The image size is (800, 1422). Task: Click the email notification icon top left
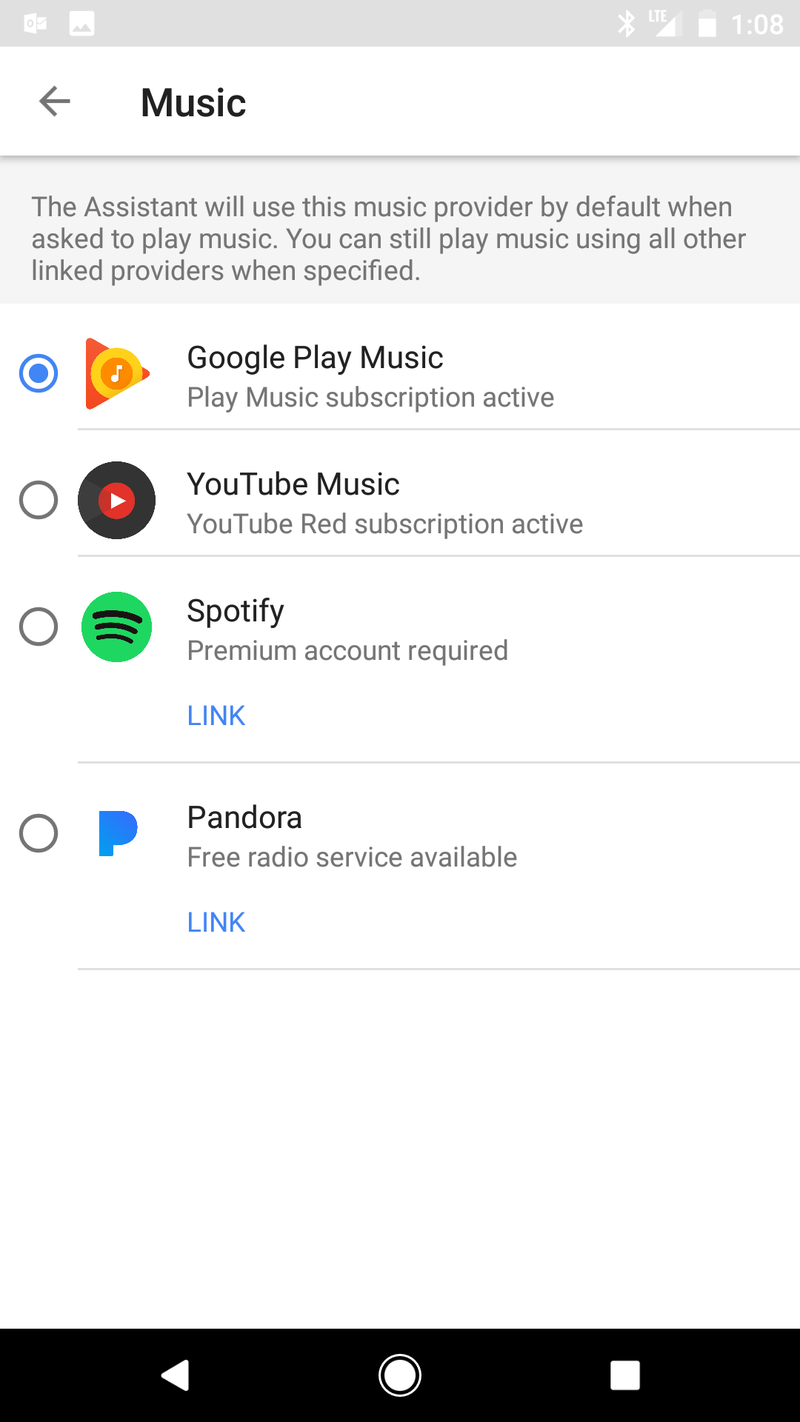[34, 23]
